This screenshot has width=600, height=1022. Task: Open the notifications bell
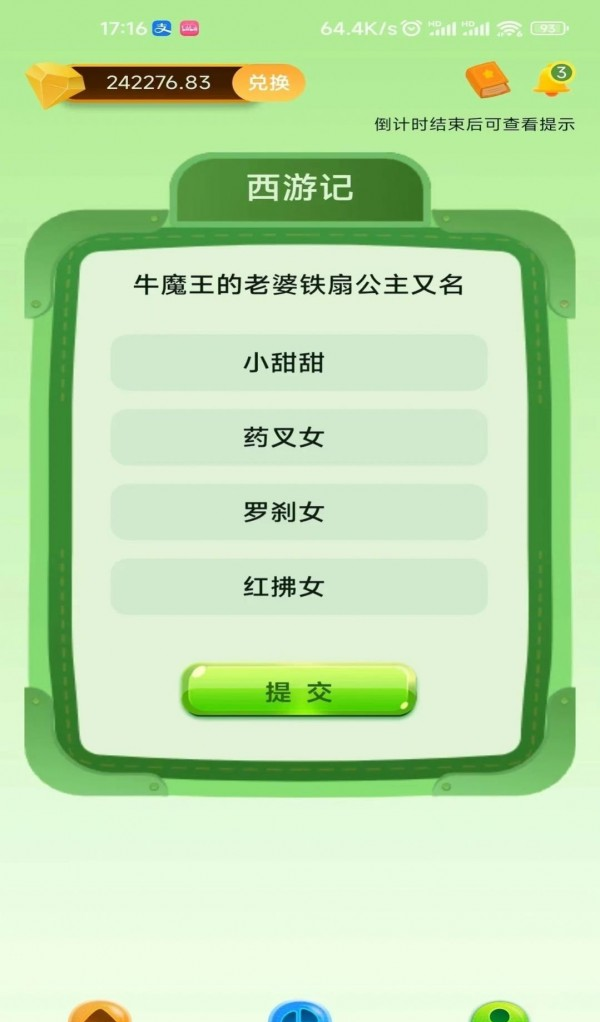point(552,80)
